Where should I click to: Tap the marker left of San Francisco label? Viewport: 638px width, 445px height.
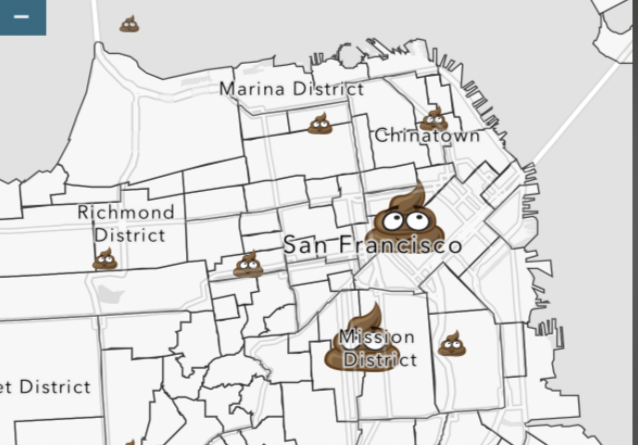(x=248, y=265)
